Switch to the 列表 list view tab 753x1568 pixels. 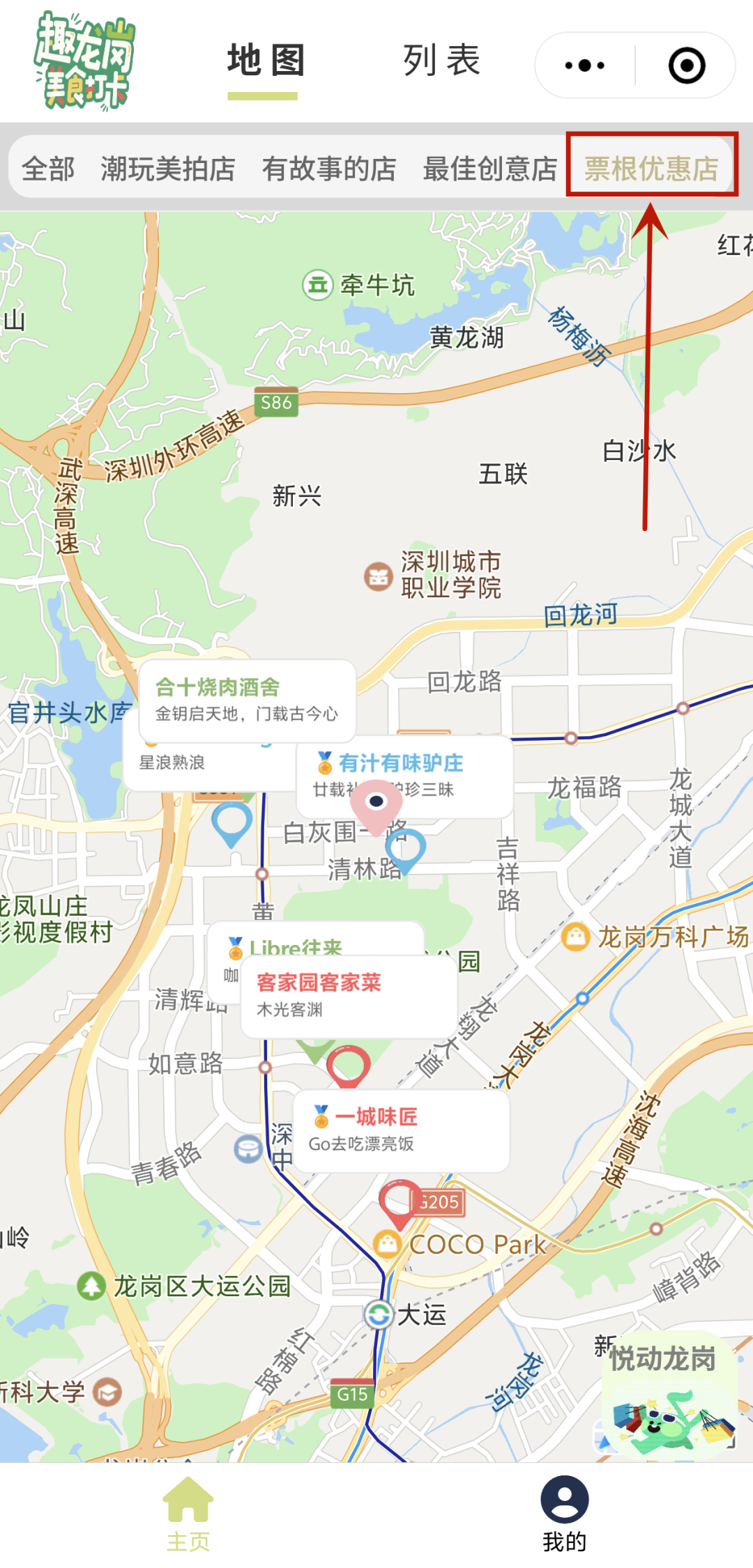point(441,61)
